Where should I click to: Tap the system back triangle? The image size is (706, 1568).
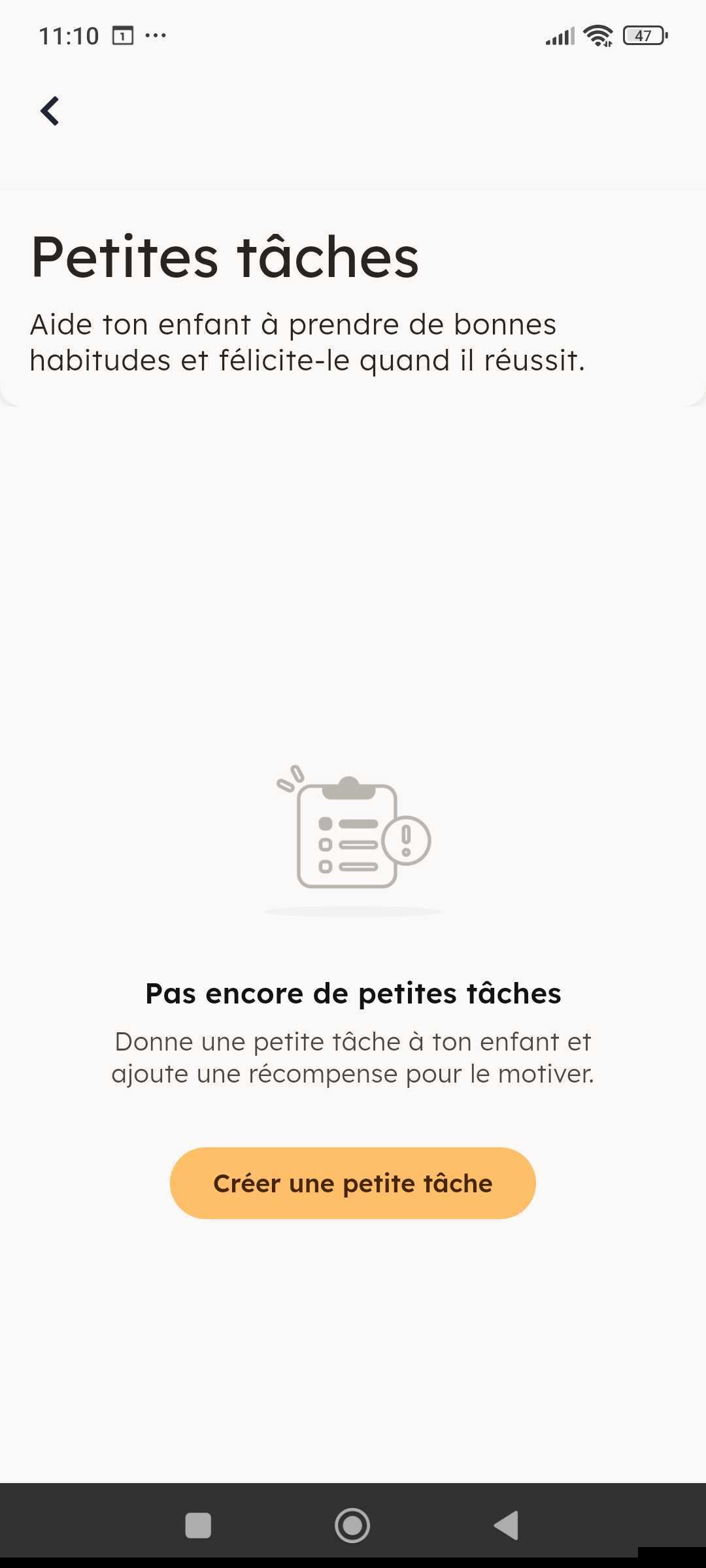click(506, 1526)
